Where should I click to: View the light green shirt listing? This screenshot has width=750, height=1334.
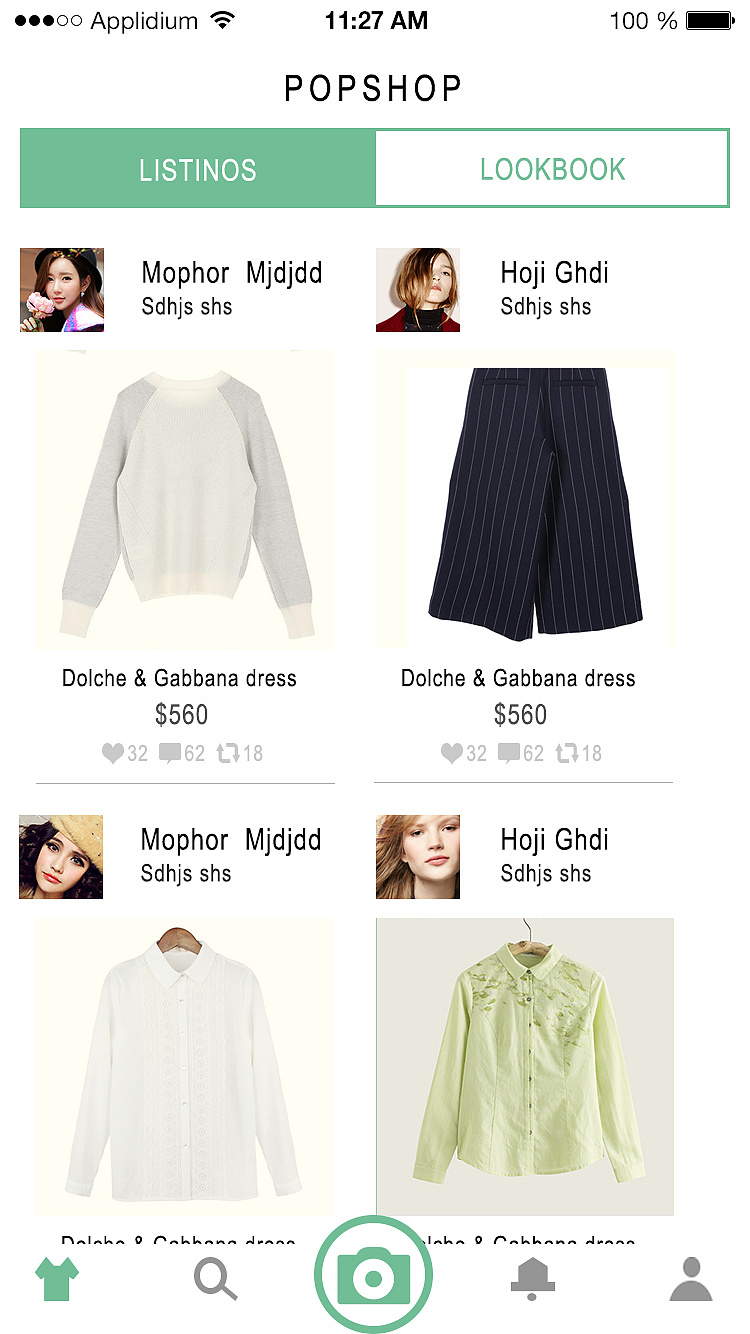coord(525,1065)
